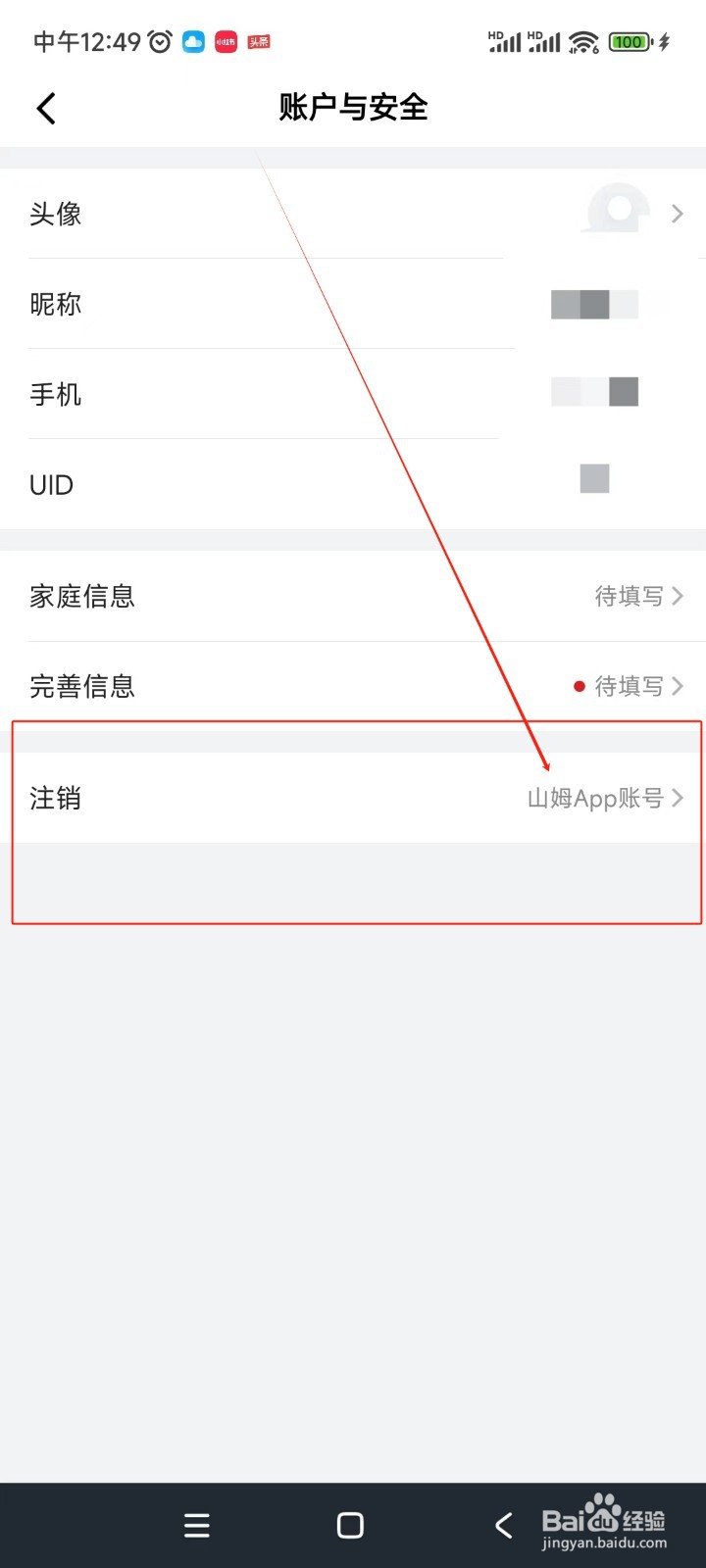Click the weather cloud icon in status bar
The width and height of the screenshot is (706, 1568).
pyautogui.click(x=194, y=40)
